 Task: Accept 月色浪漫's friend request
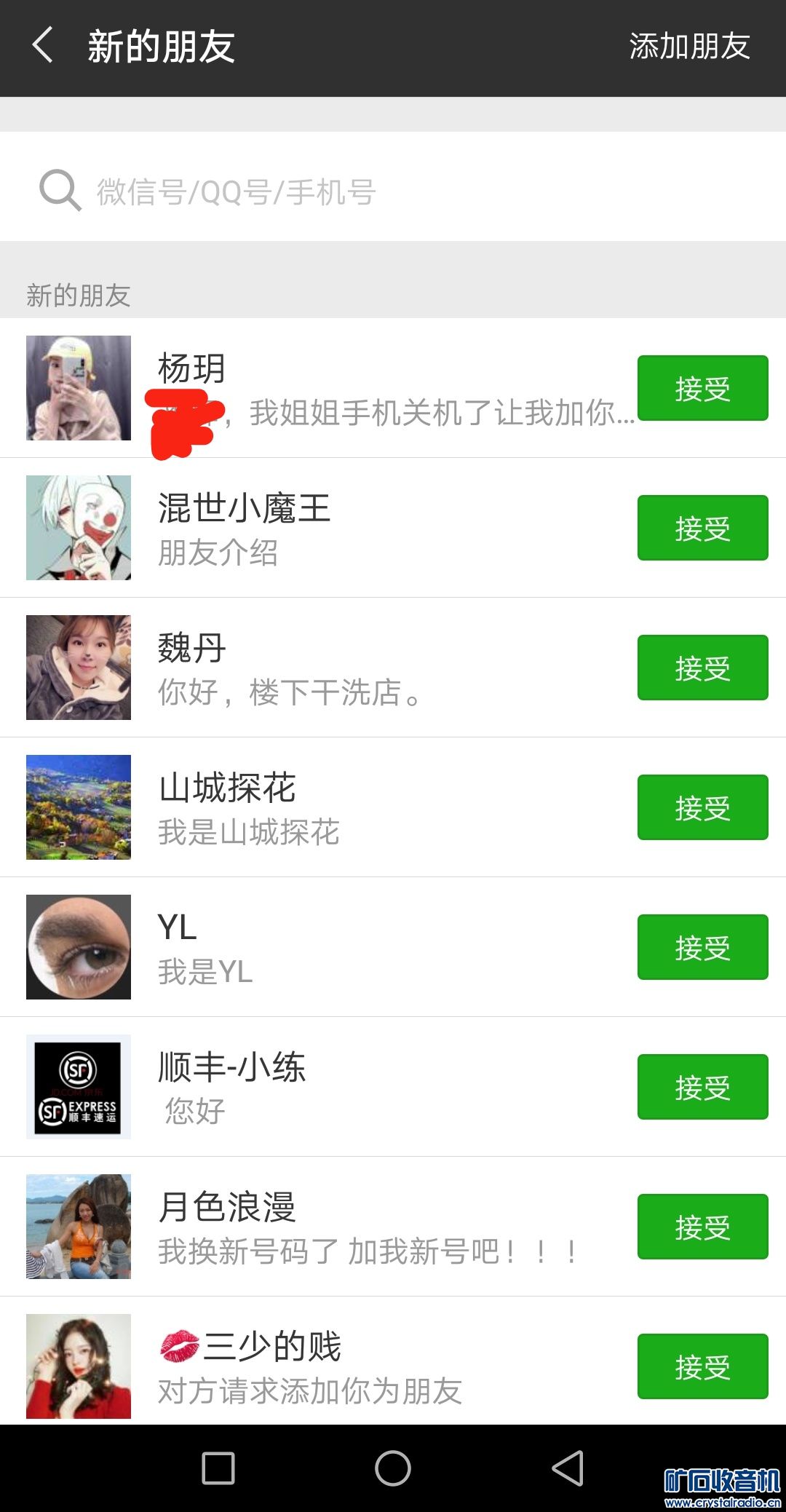point(701,1226)
